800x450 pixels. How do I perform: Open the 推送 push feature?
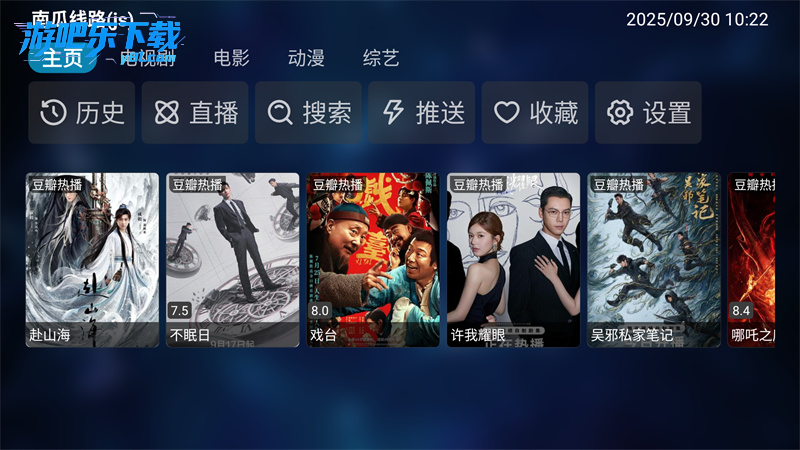[x=423, y=113]
